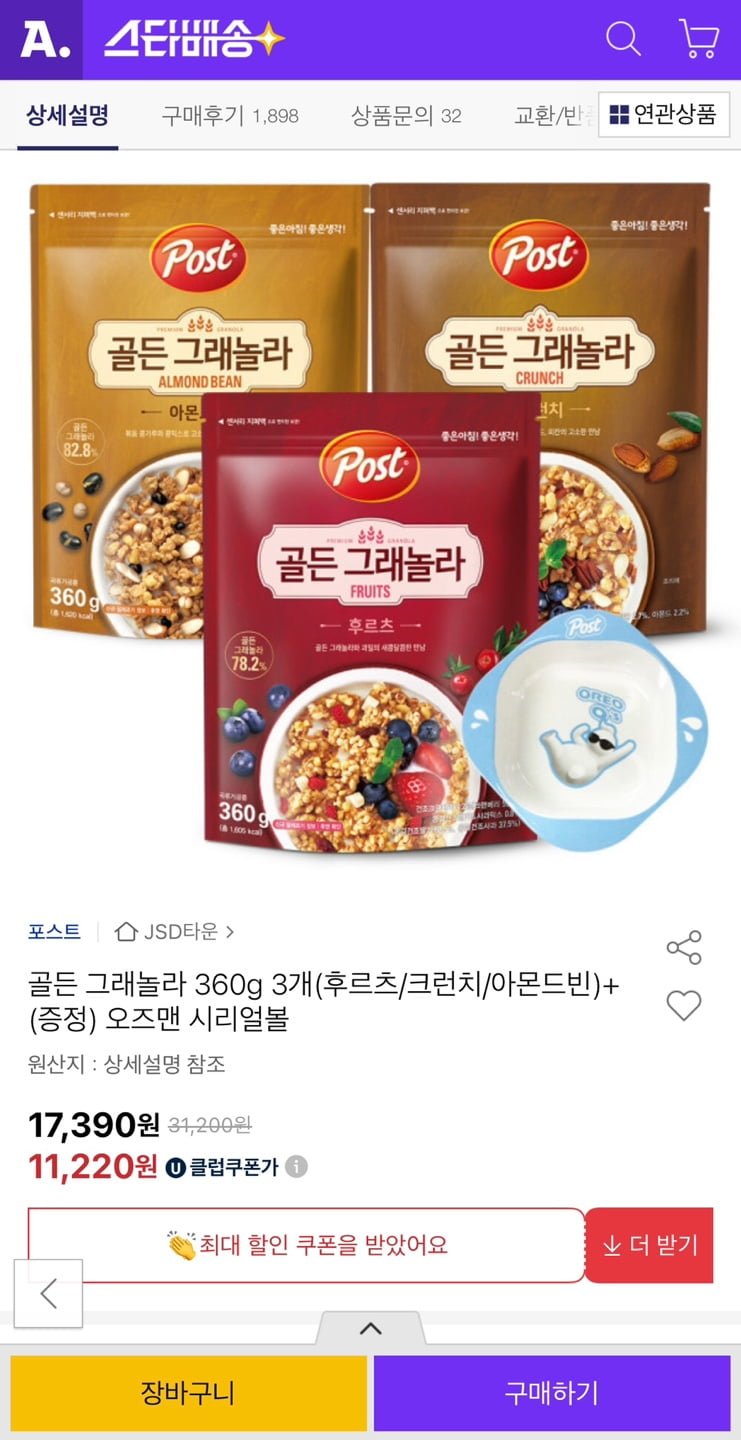Open the shopping cart icon
This screenshot has width=741, height=1440.
pyautogui.click(x=698, y=39)
